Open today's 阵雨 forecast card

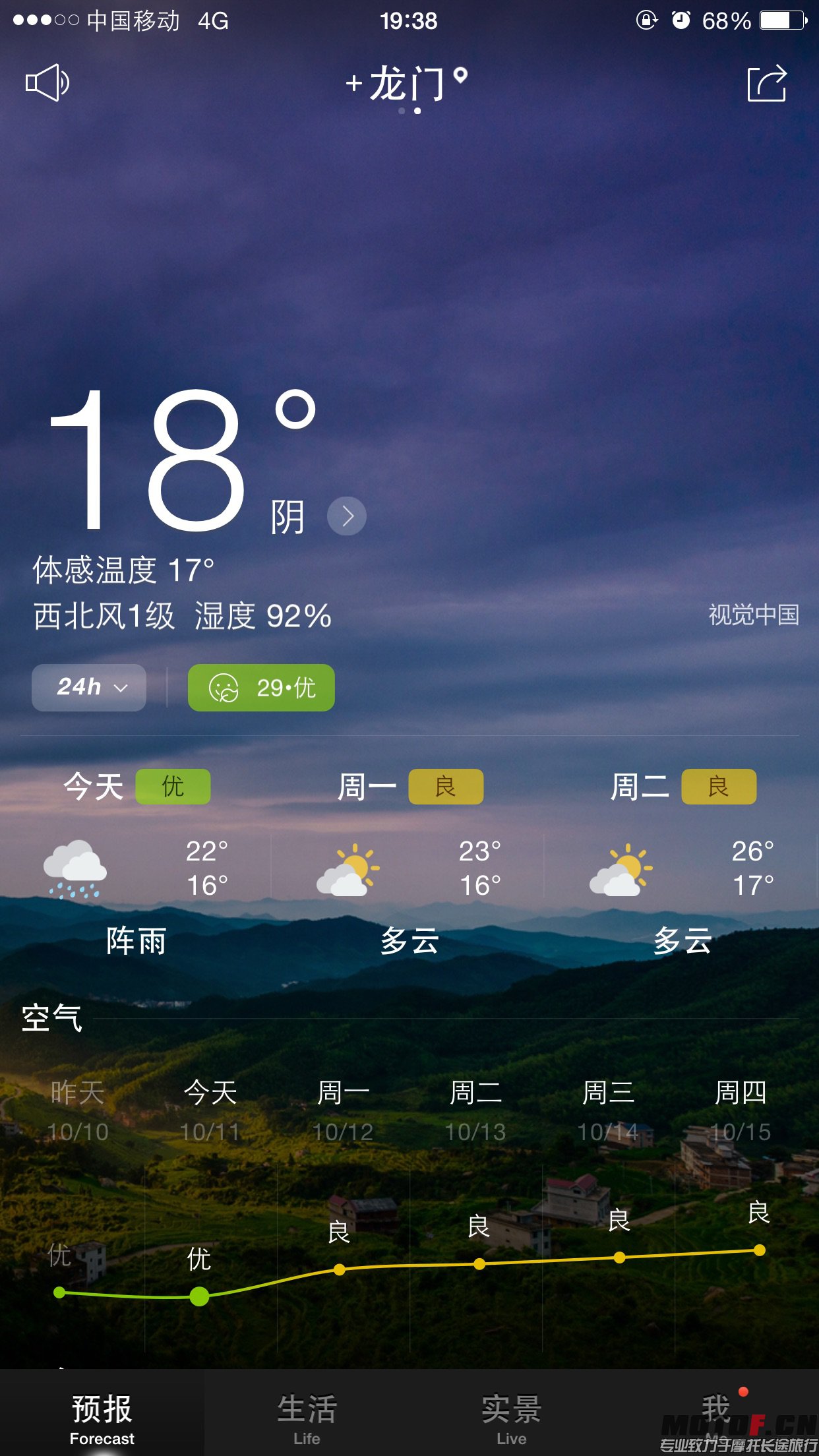coord(136,864)
